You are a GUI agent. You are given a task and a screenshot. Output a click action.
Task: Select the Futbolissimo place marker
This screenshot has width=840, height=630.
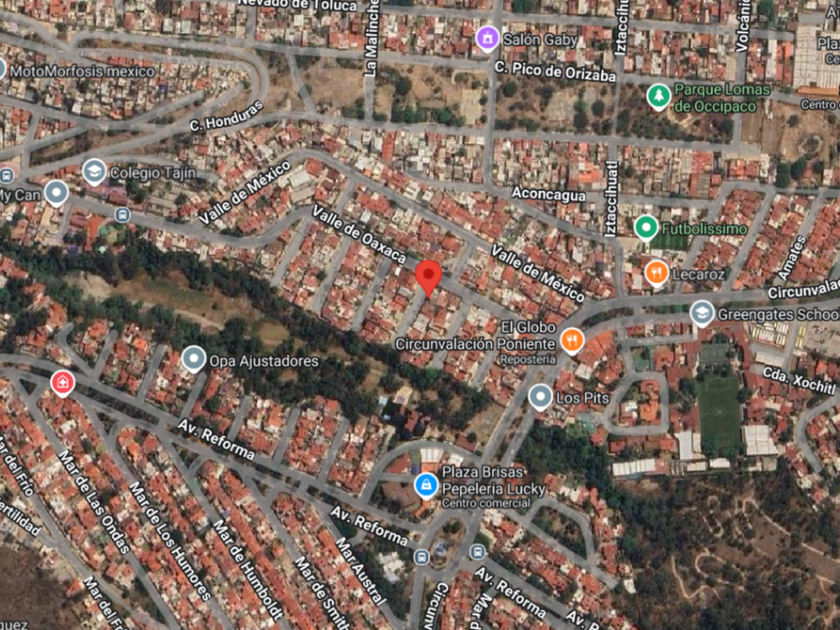pyautogui.click(x=646, y=228)
